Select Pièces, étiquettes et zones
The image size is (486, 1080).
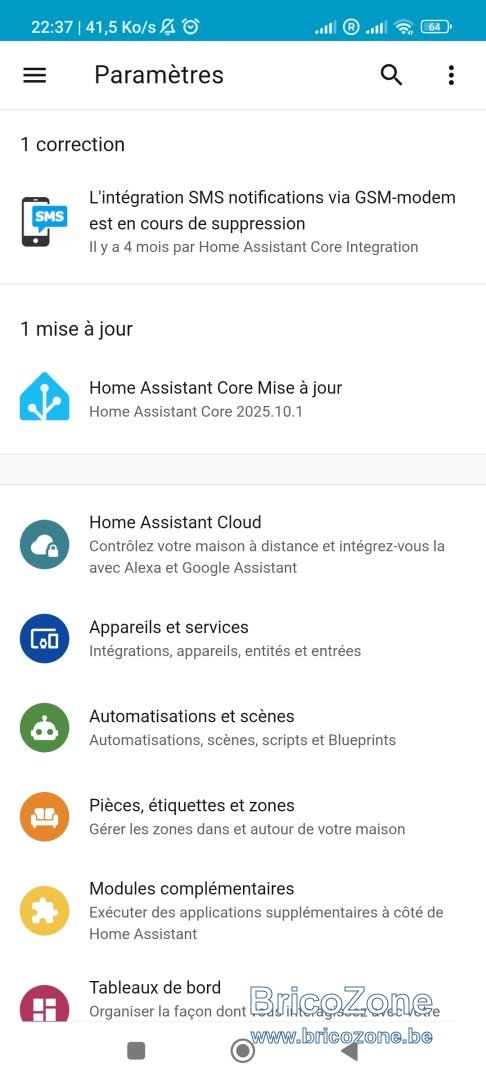pos(243,817)
